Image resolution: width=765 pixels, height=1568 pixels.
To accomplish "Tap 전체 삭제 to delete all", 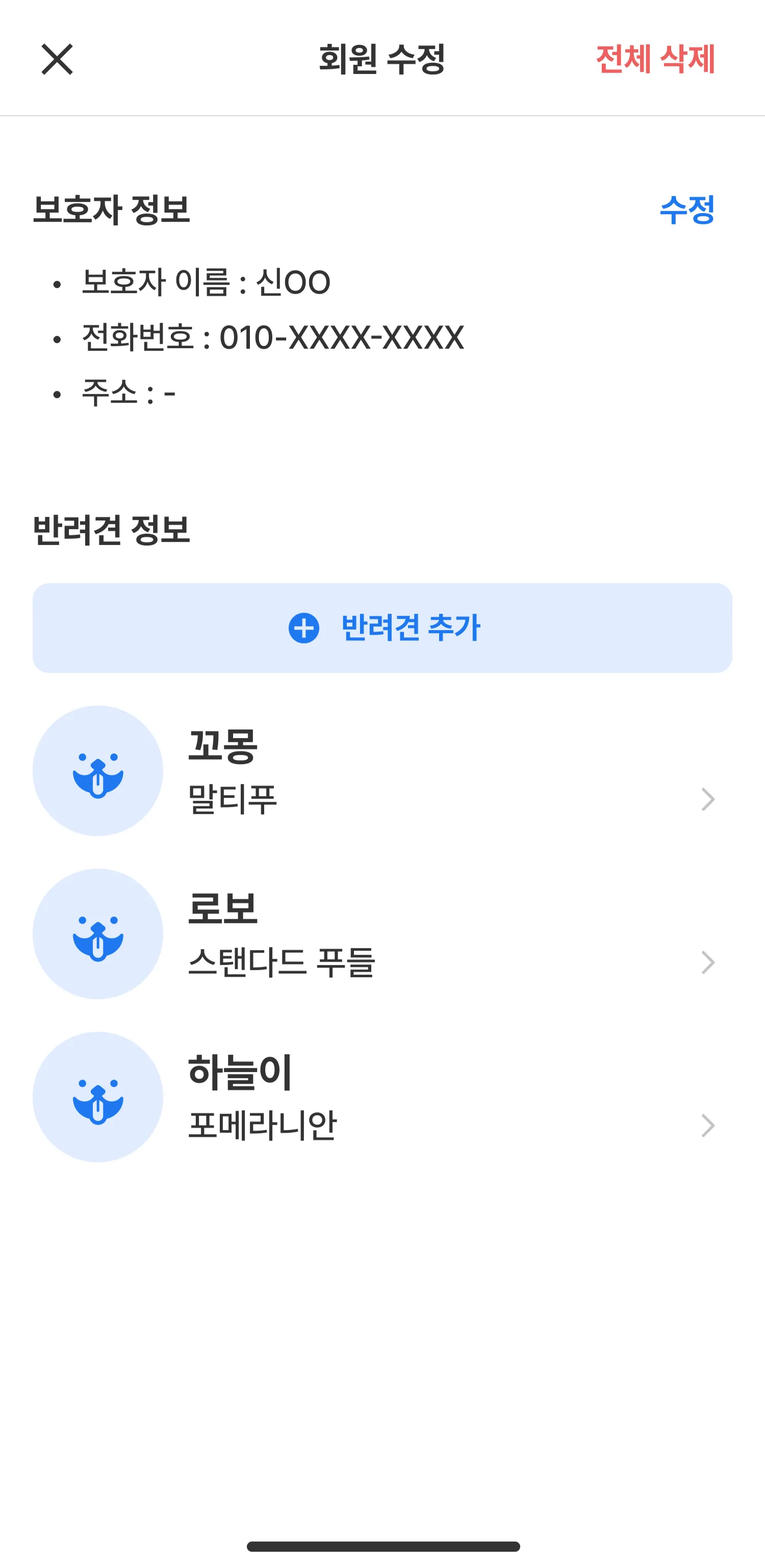I will coord(655,59).
